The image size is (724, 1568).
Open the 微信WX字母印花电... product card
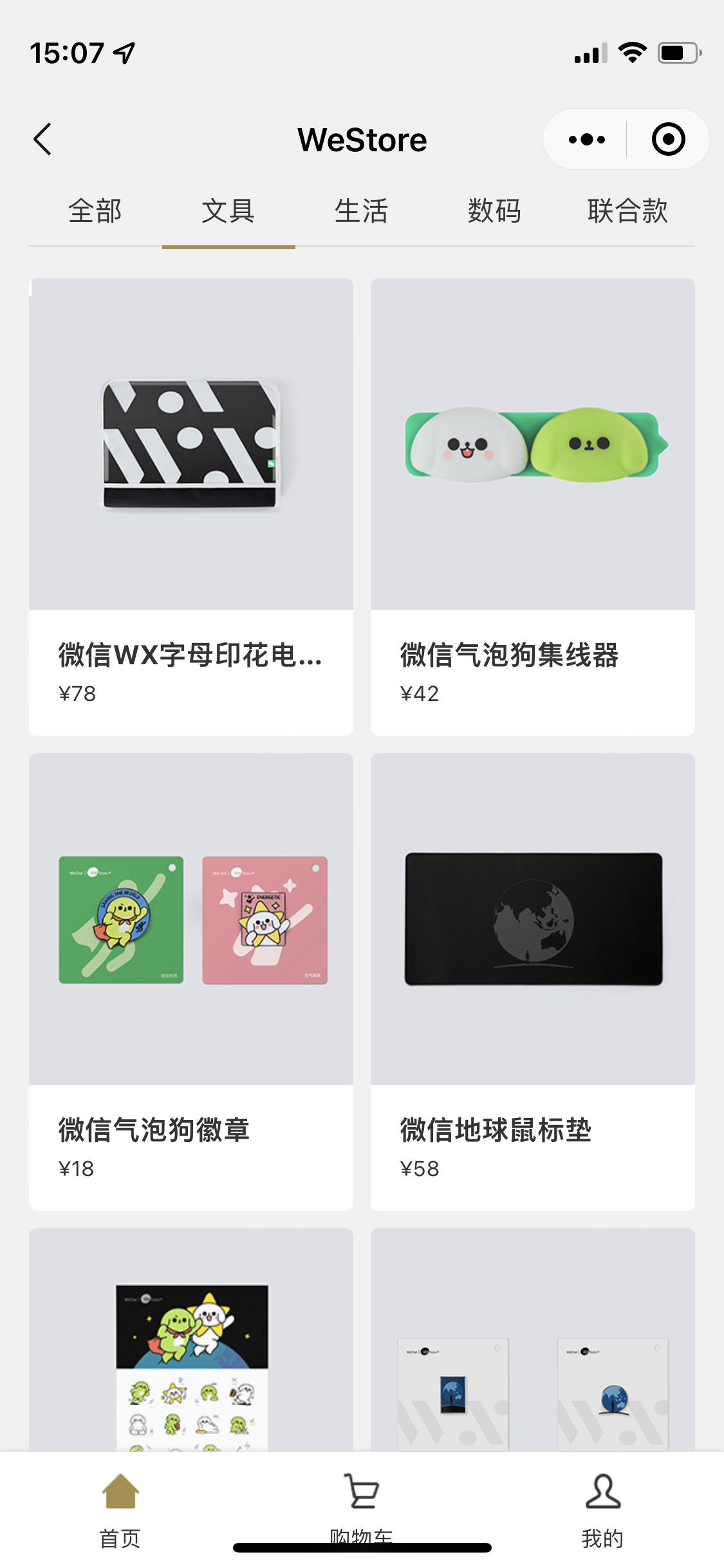pyautogui.click(x=191, y=506)
